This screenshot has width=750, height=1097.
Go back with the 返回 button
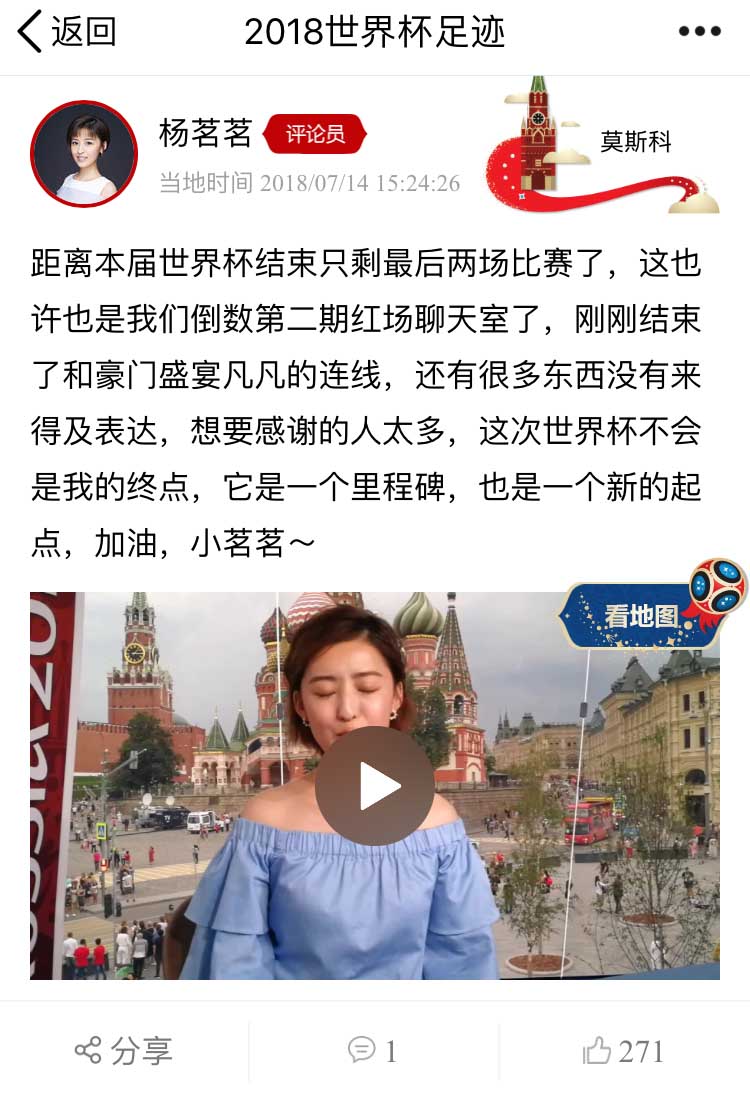[66, 32]
